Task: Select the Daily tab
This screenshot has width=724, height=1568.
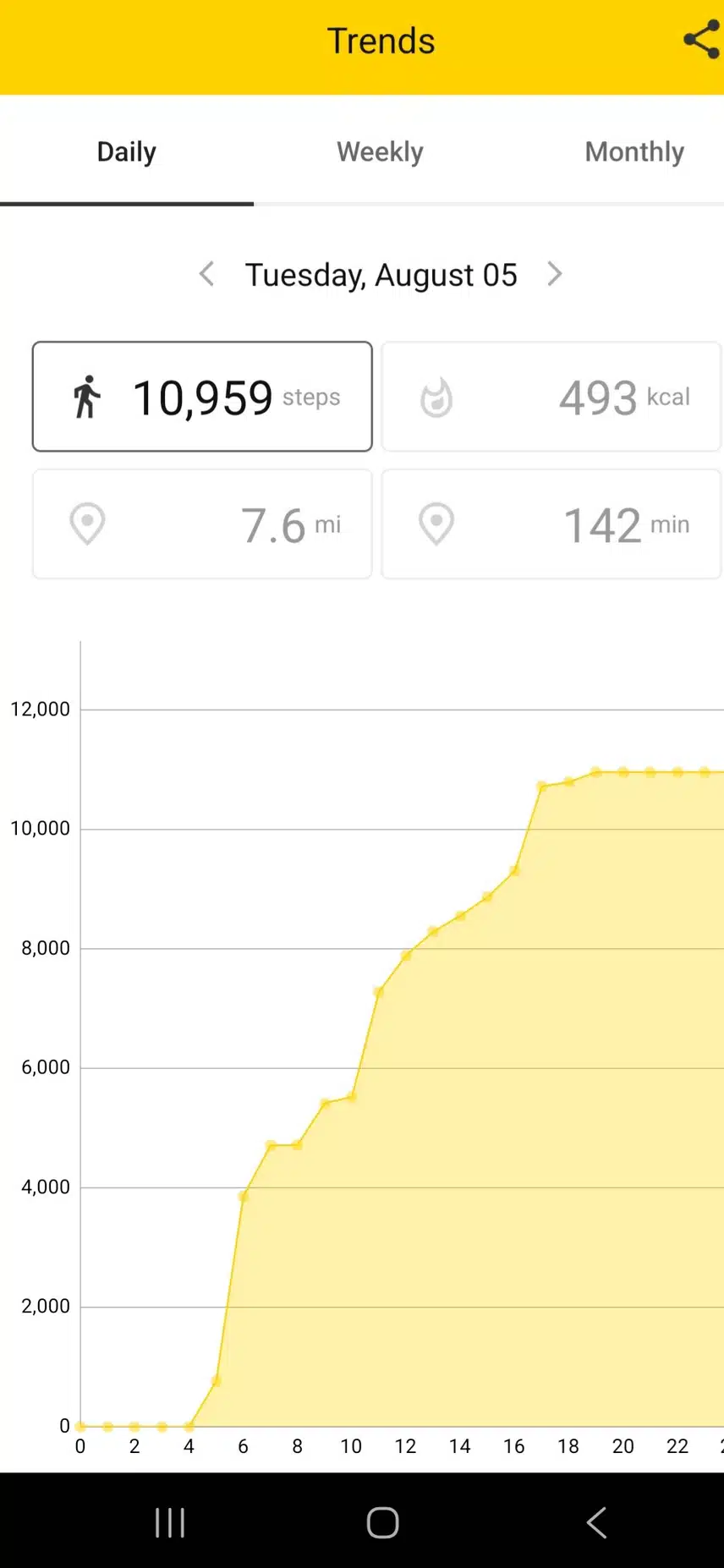Action: point(127,152)
